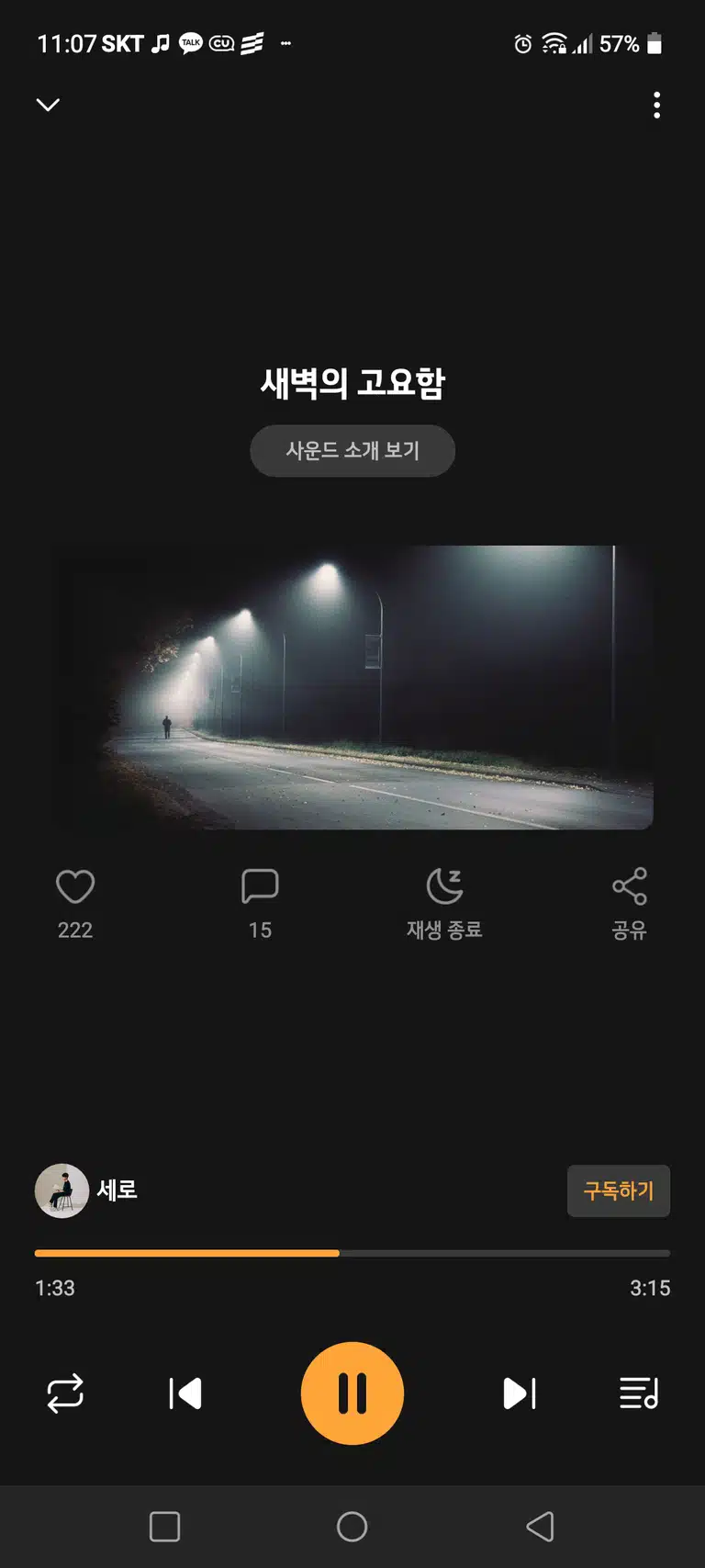Image resolution: width=705 pixels, height=1568 pixels.
Task: Open creator 세로's profile
Action: (x=86, y=1190)
